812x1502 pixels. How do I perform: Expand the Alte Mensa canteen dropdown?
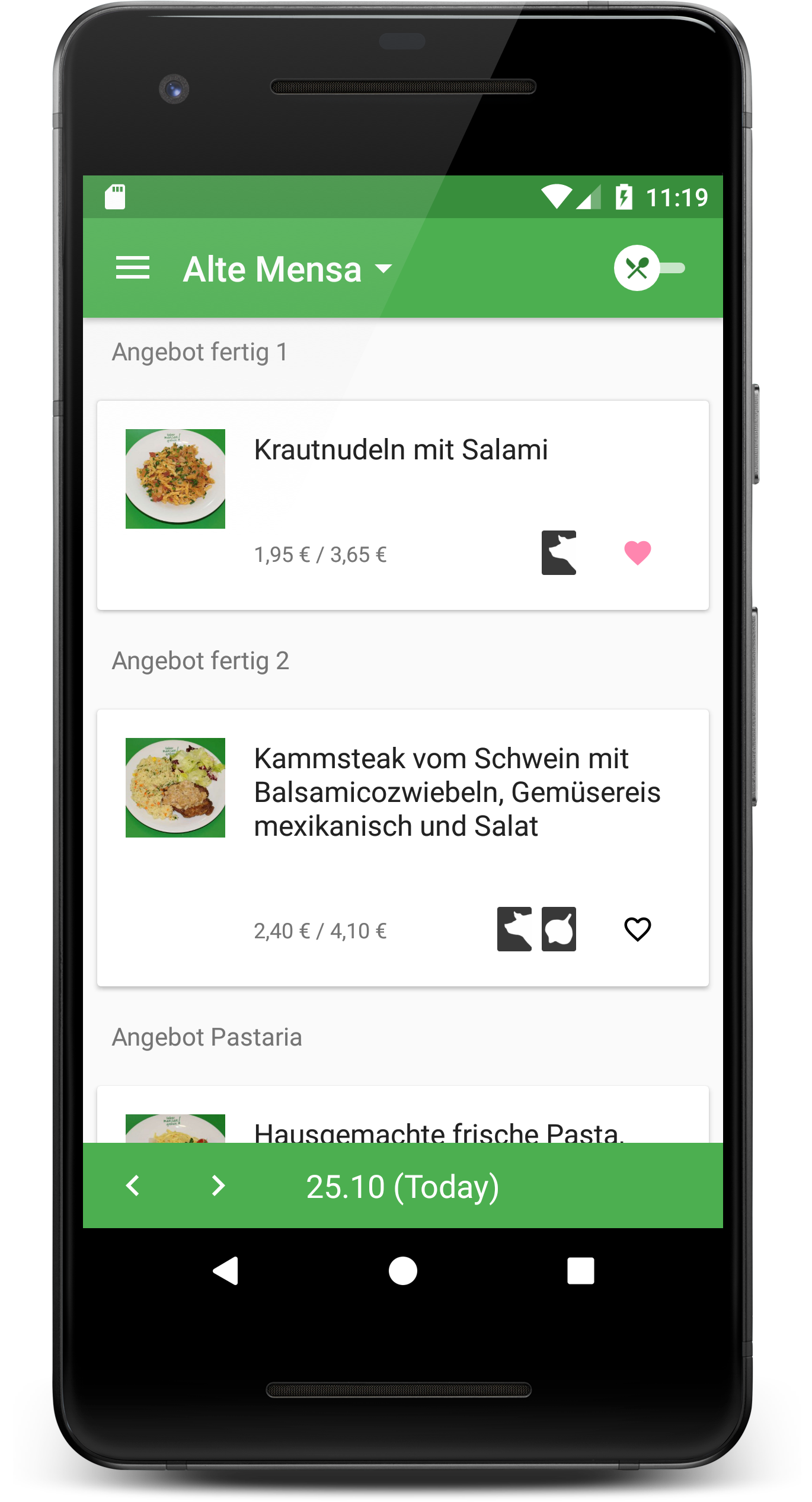coord(287,270)
